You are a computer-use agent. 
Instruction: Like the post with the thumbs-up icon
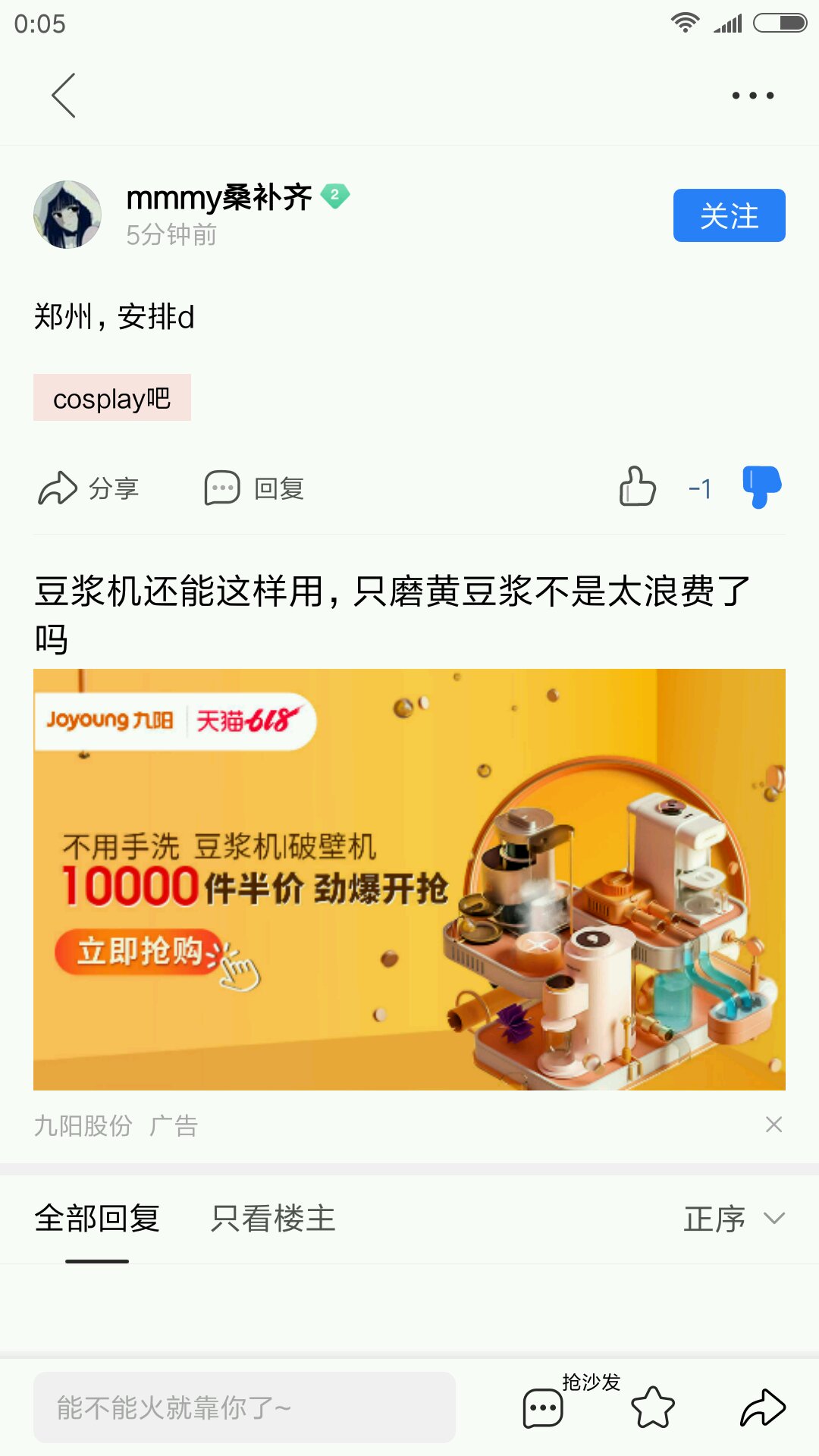(637, 486)
